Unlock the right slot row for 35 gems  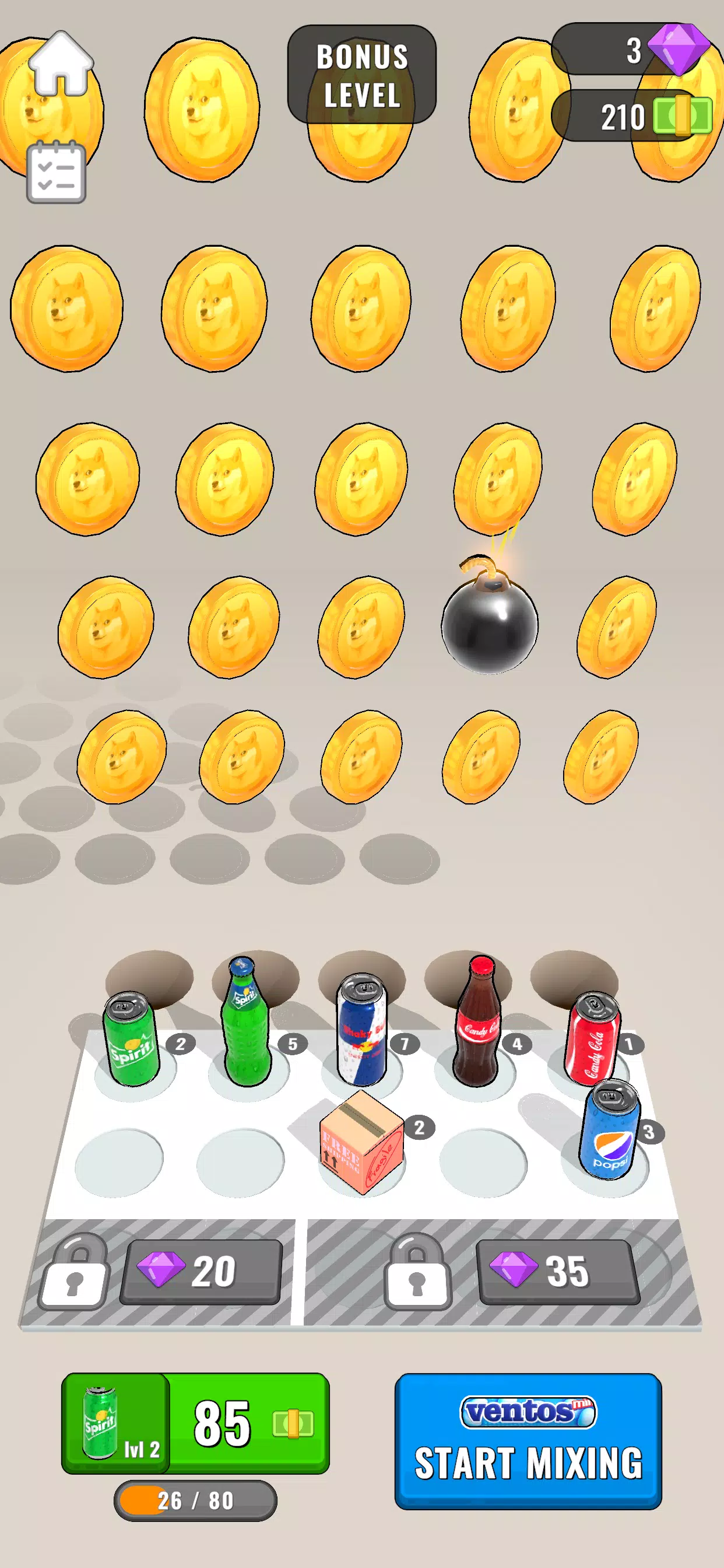pyautogui.click(x=558, y=1272)
